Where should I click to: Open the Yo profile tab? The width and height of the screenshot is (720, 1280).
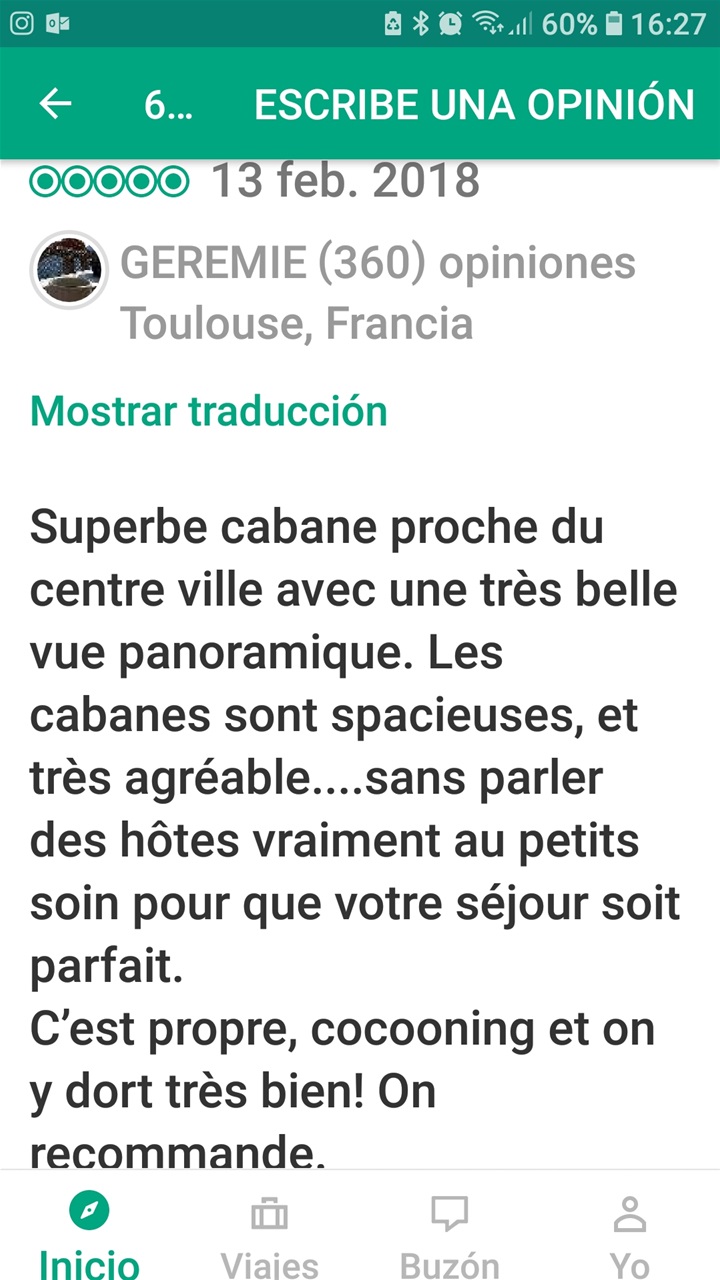(629, 1235)
